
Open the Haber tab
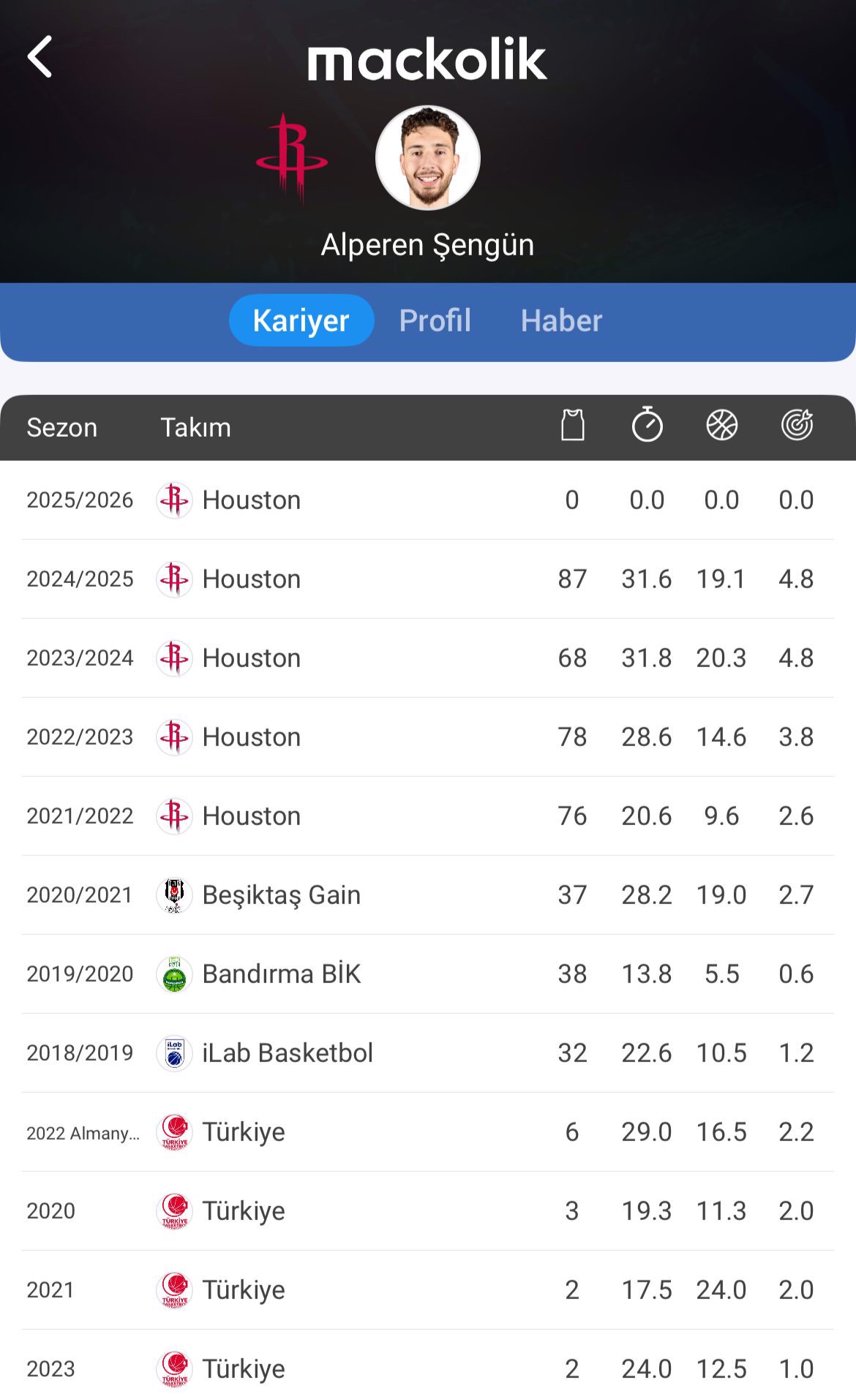(x=561, y=320)
